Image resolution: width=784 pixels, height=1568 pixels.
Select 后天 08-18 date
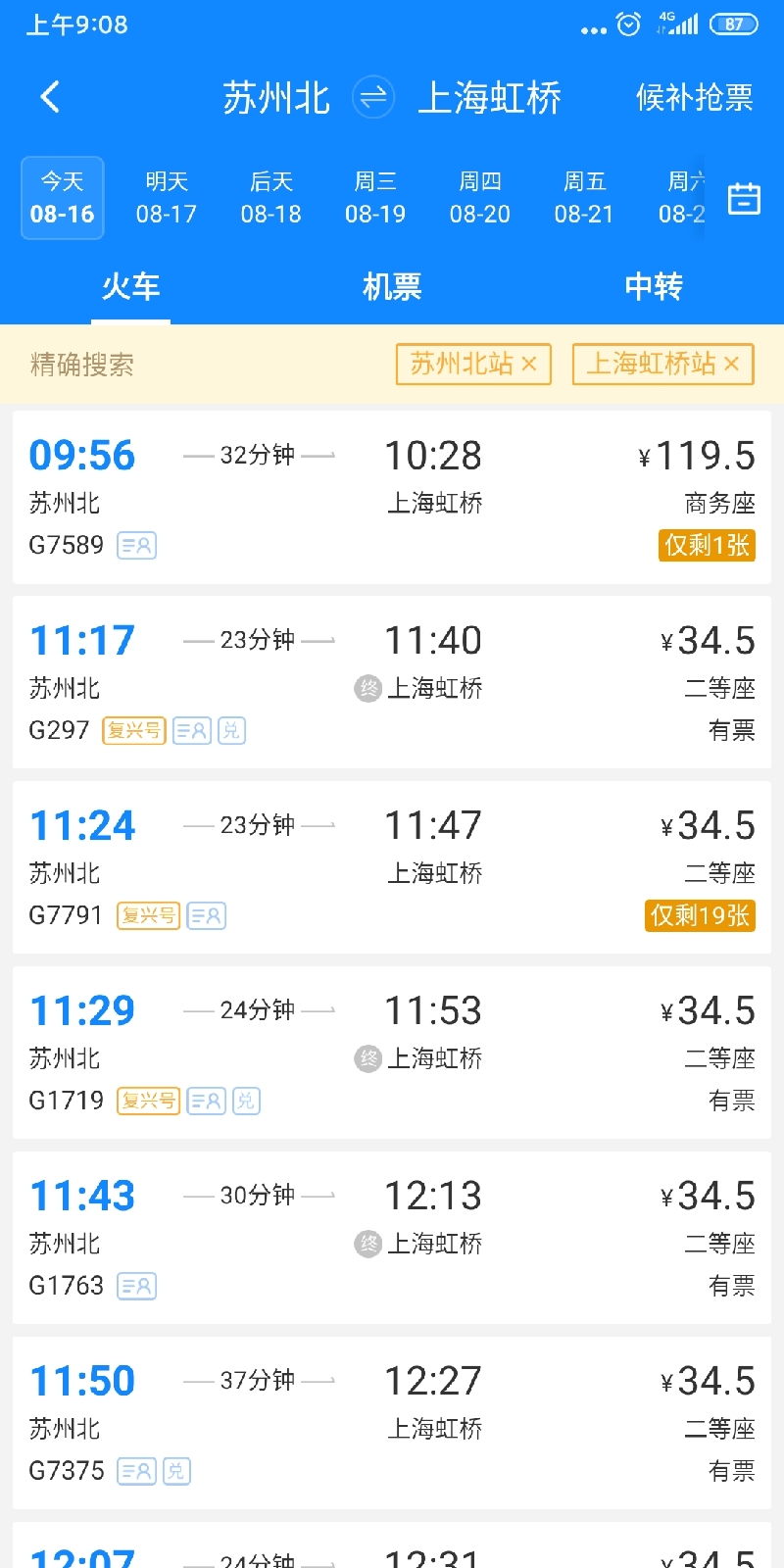tap(271, 198)
